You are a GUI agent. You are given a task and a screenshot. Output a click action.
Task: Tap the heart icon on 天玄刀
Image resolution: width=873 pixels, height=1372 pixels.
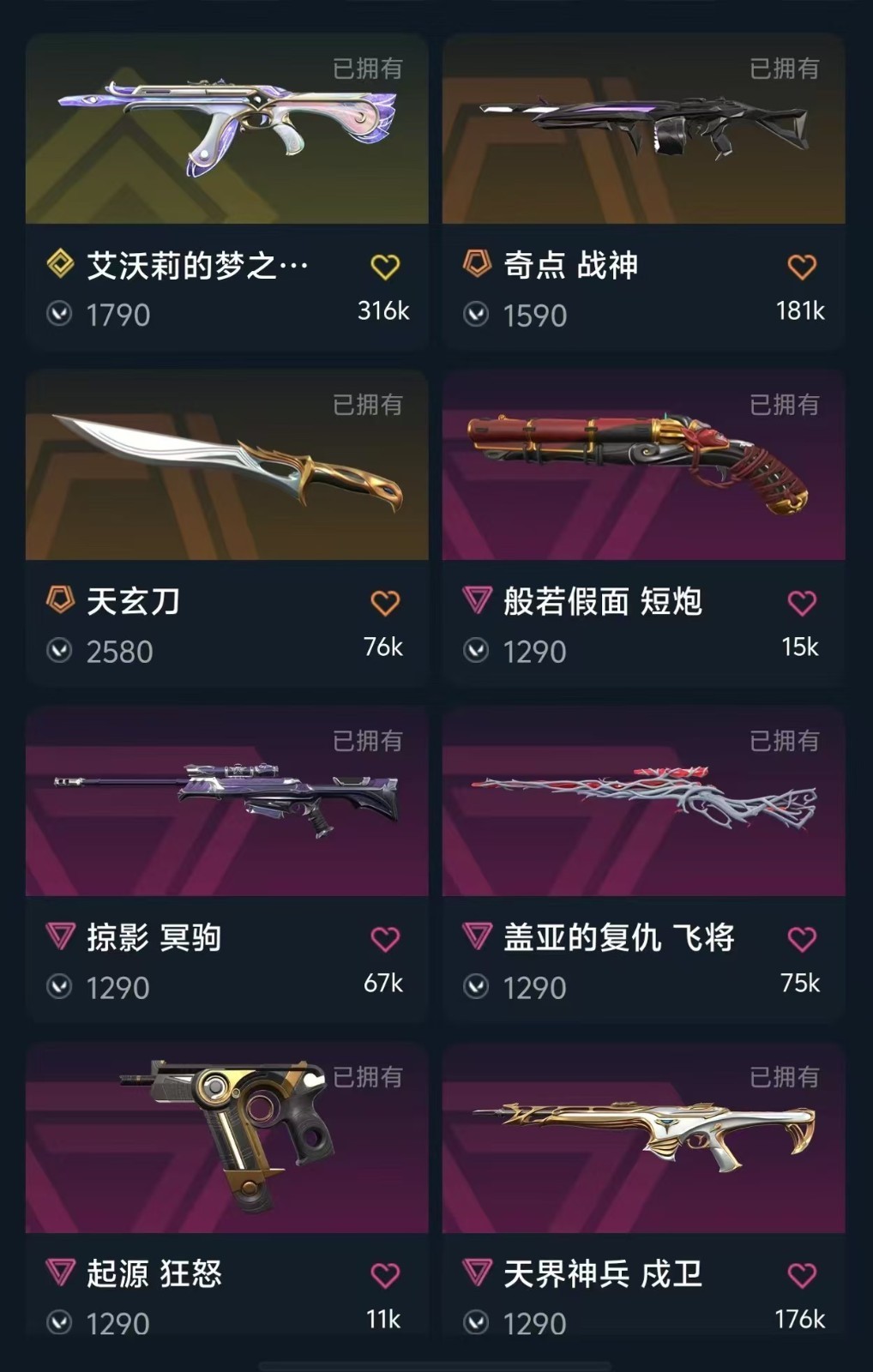[x=385, y=603]
